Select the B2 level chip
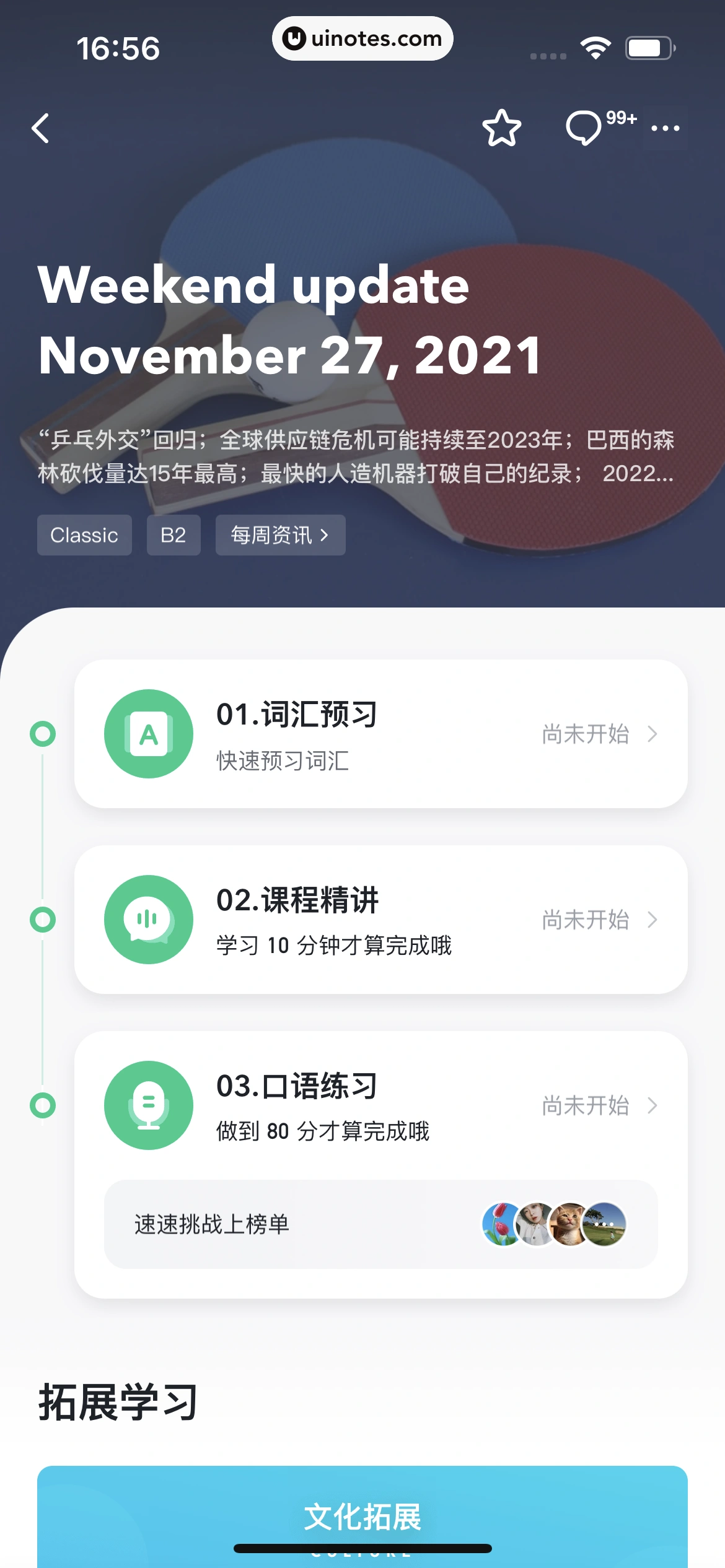This screenshot has width=725, height=1568. (174, 535)
